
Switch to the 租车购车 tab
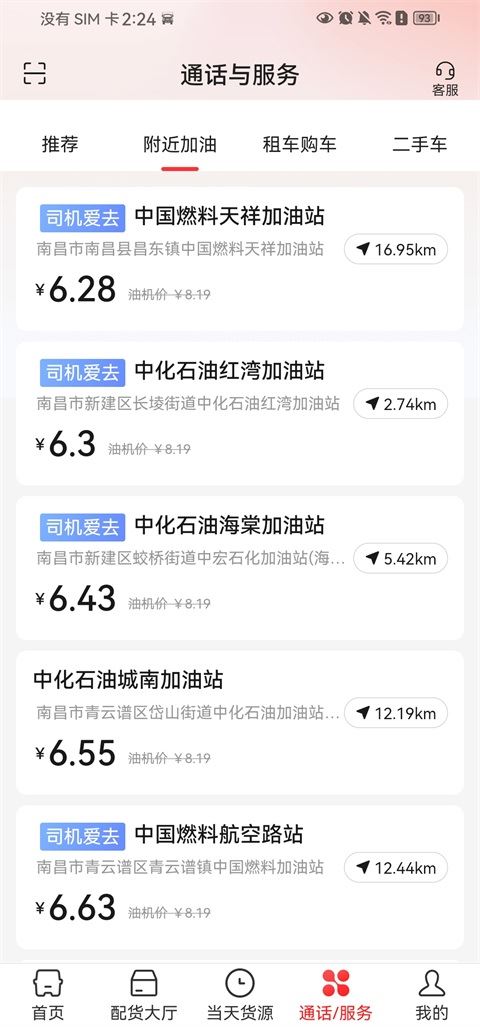[x=299, y=144]
